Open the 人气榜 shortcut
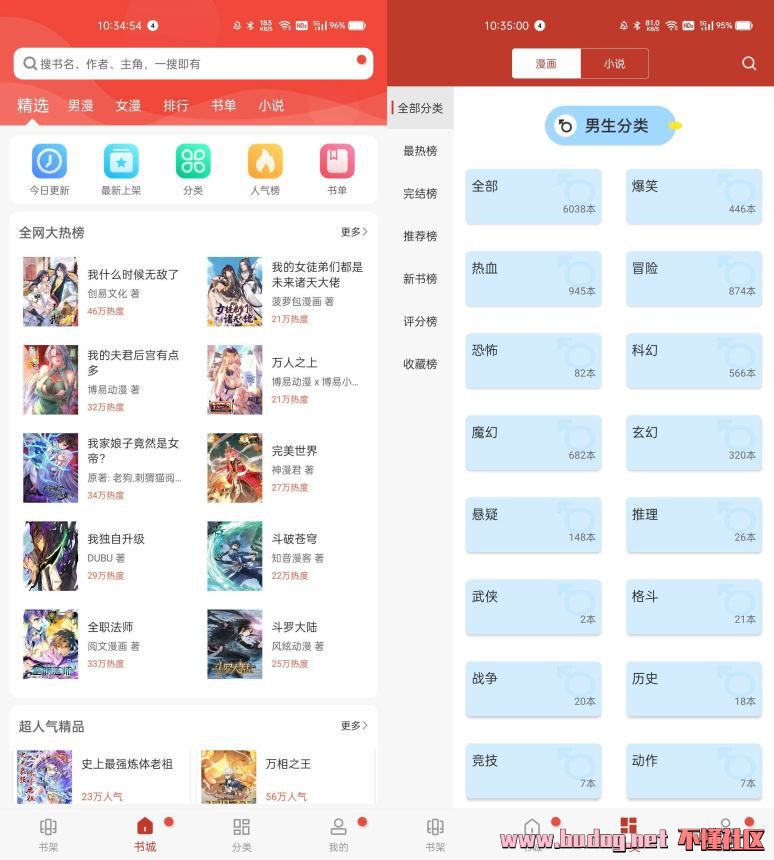 pyautogui.click(x=265, y=168)
